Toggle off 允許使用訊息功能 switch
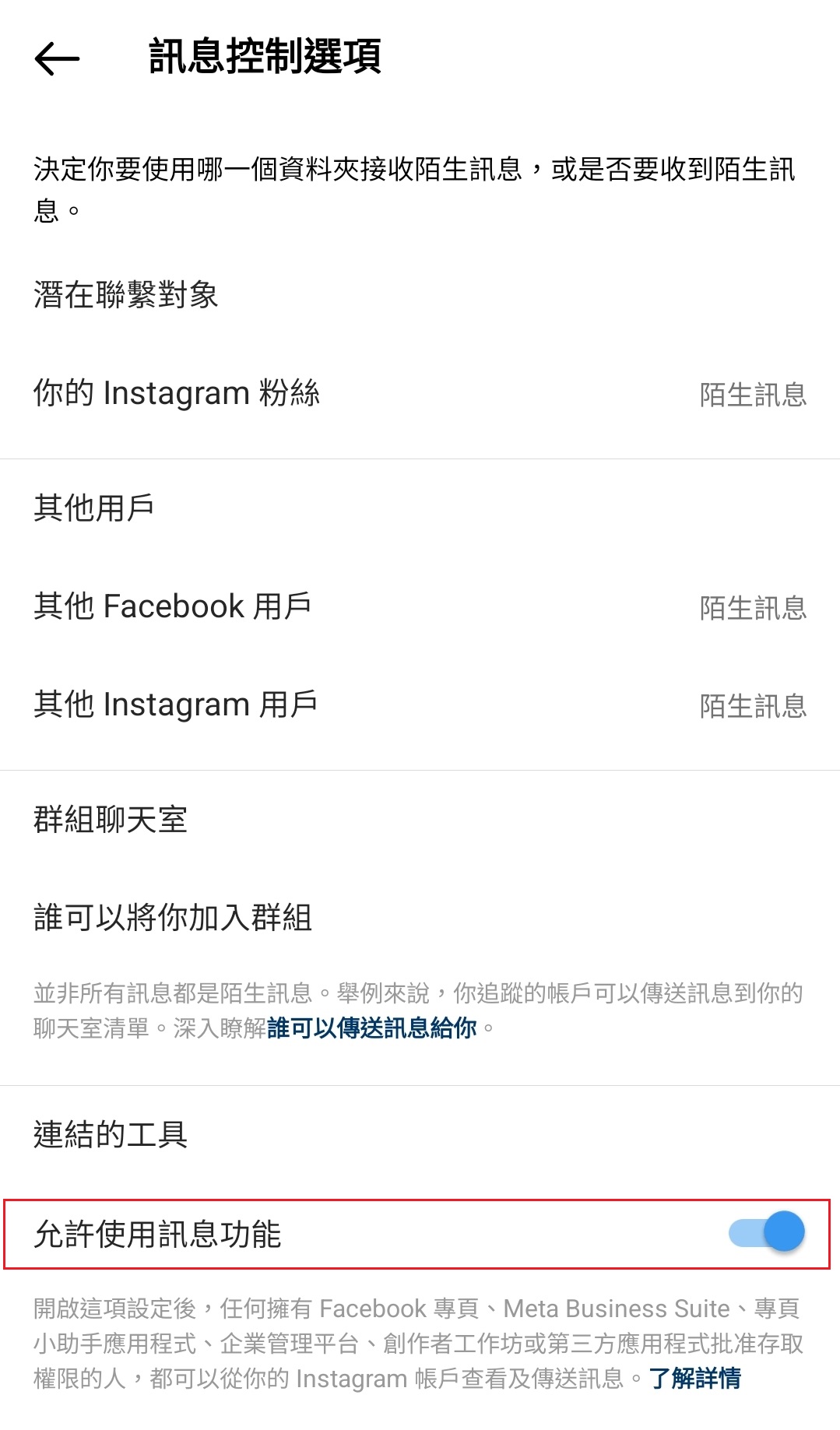 (767, 1233)
